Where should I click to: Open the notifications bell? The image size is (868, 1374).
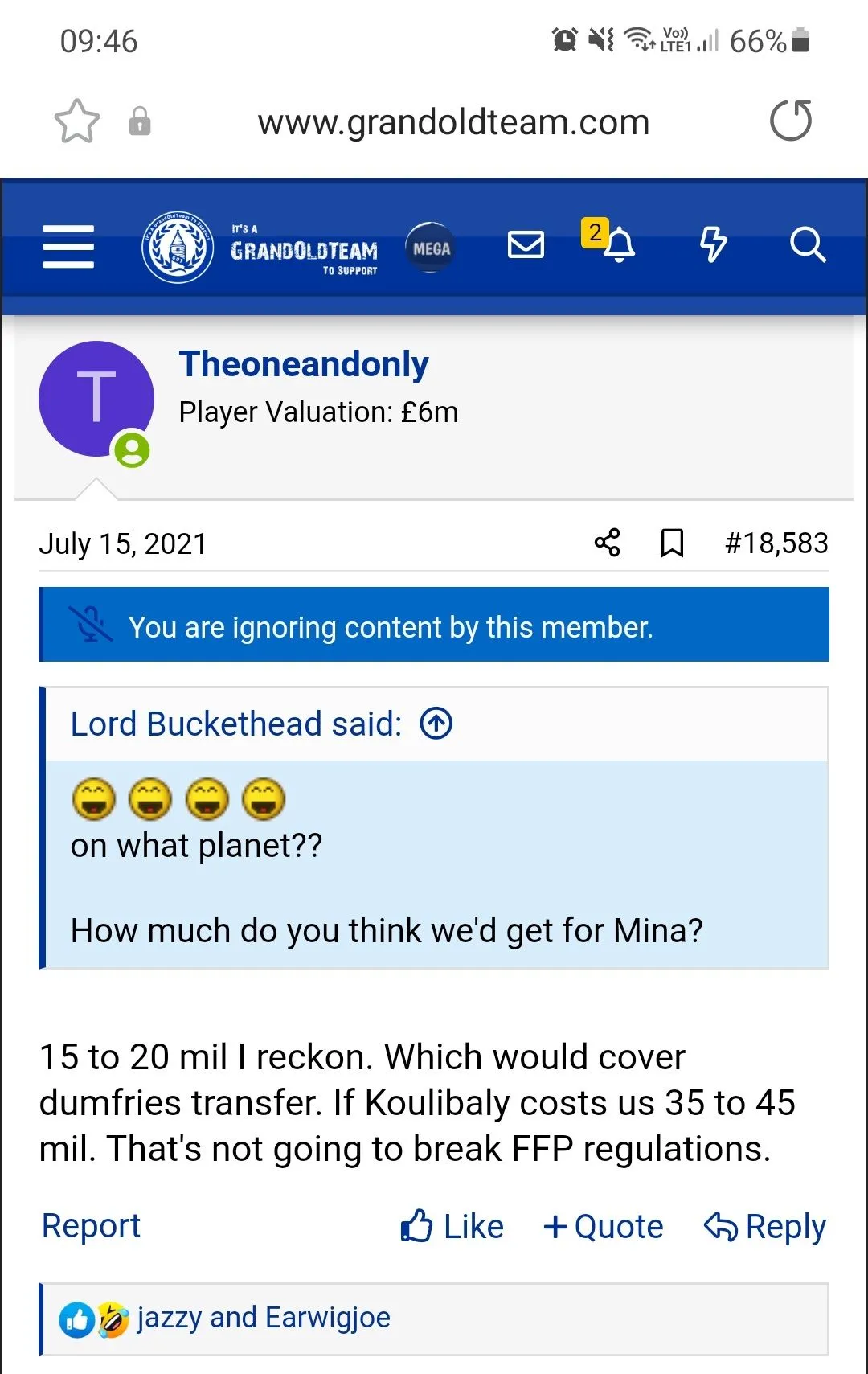[617, 244]
